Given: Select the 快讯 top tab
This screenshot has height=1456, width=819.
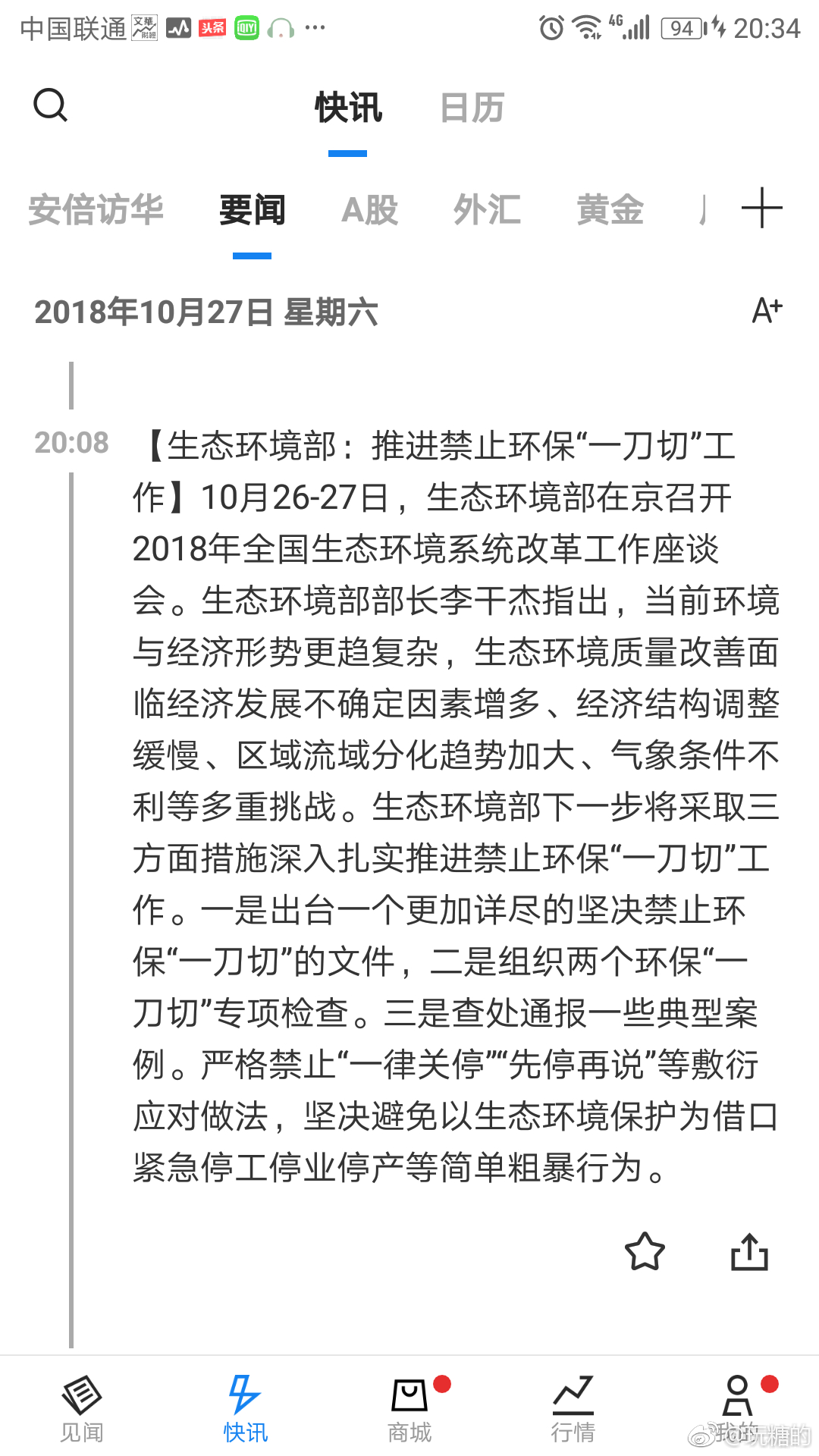Looking at the screenshot, I should point(348,108).
